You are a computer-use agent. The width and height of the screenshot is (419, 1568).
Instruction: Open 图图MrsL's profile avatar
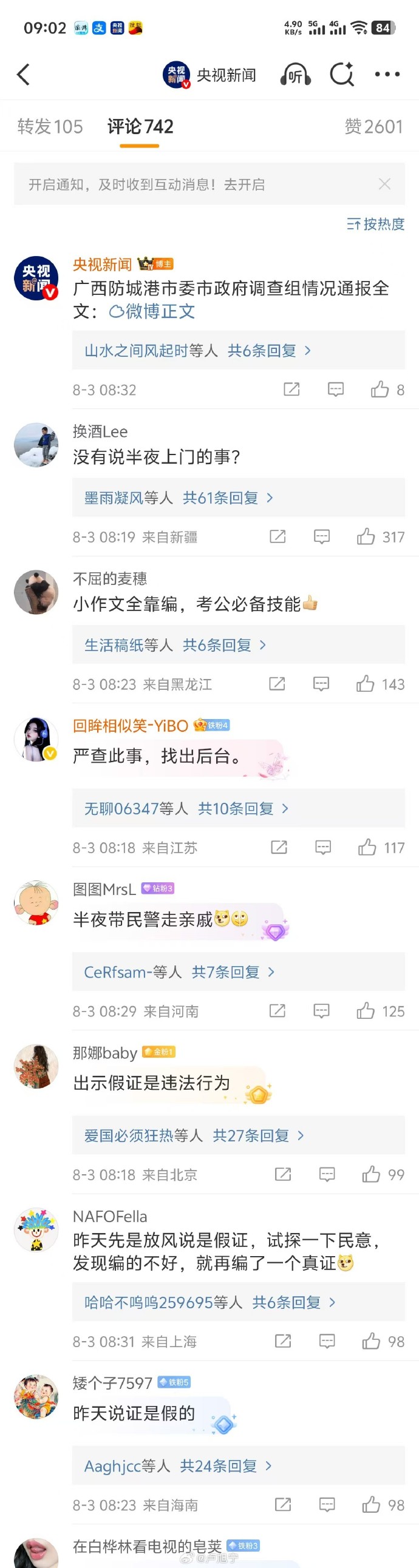tap(36, 902)
